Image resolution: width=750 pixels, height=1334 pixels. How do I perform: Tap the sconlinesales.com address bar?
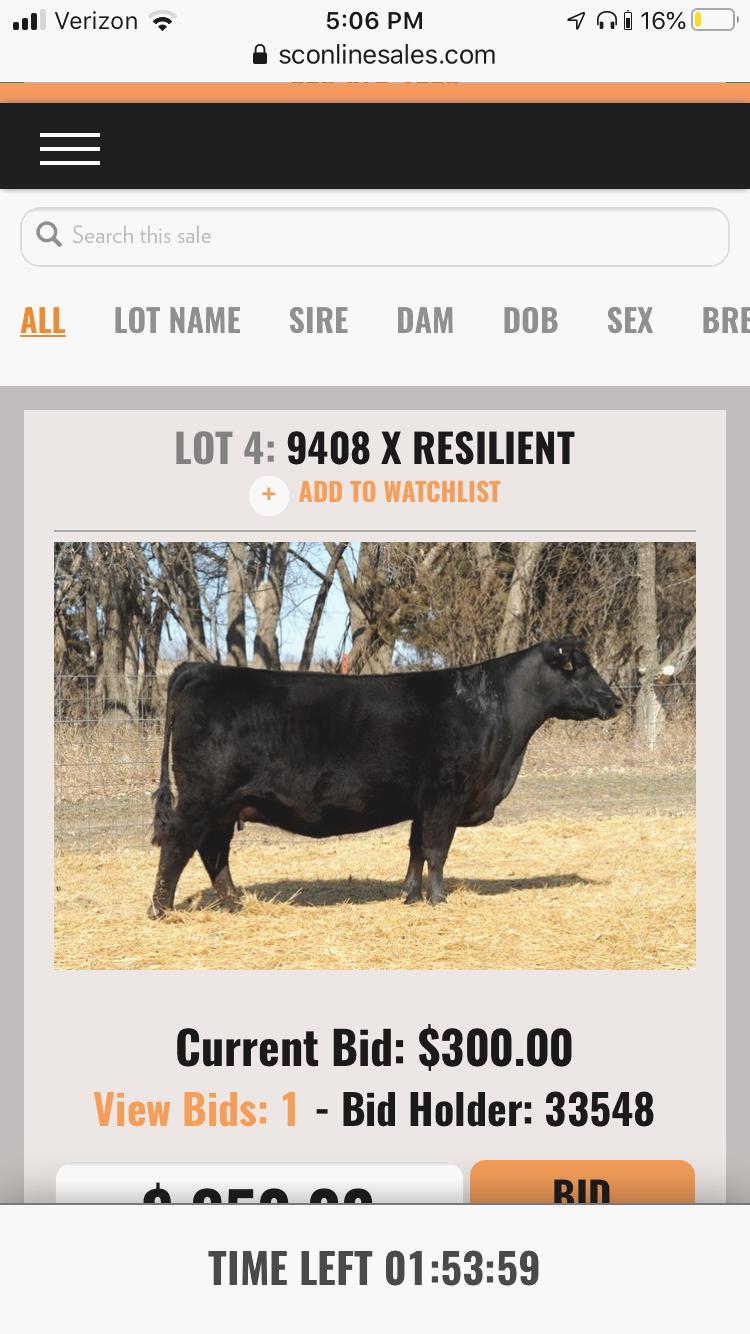coord(375,55)
